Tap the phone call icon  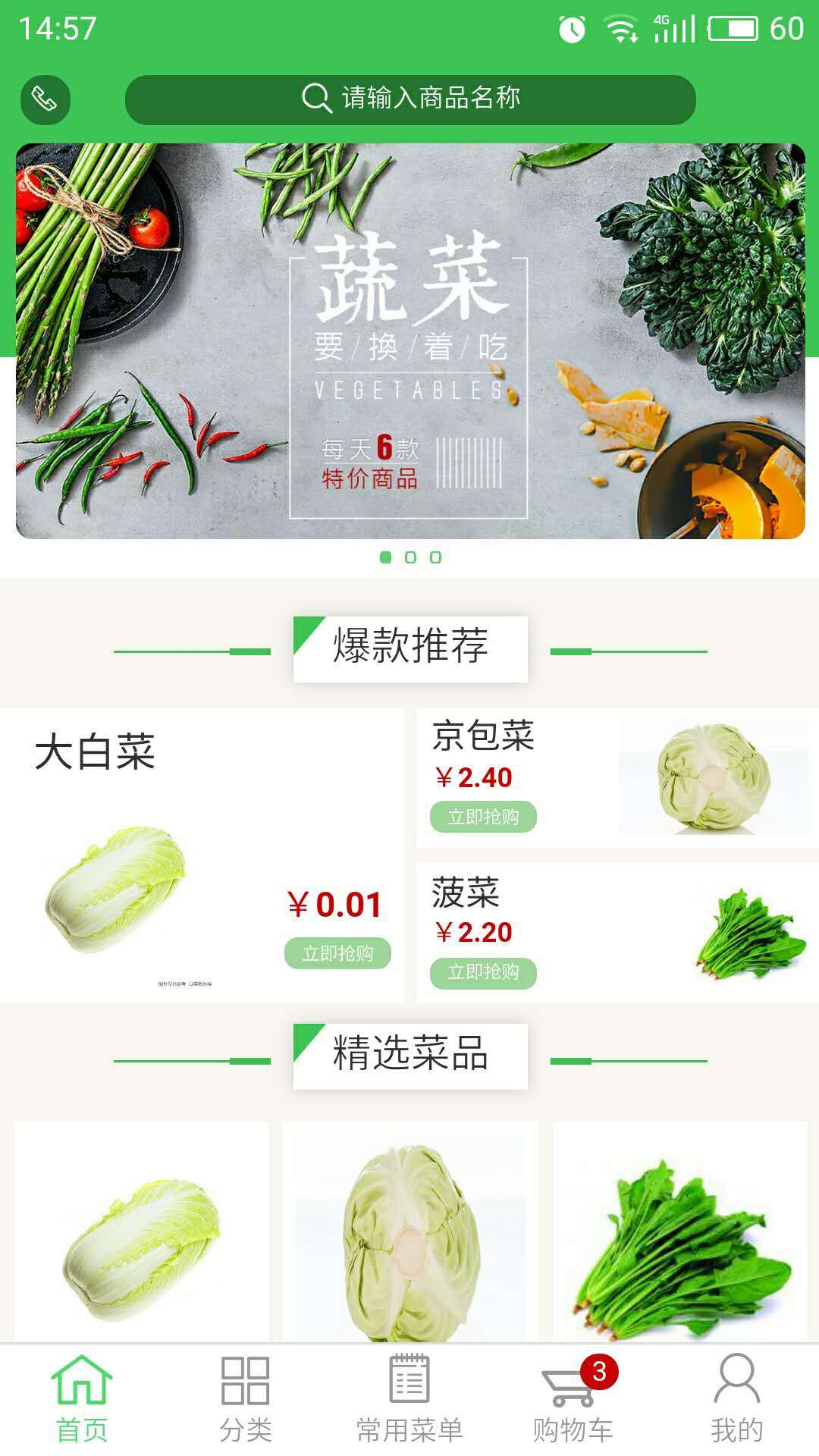point(45,99)
